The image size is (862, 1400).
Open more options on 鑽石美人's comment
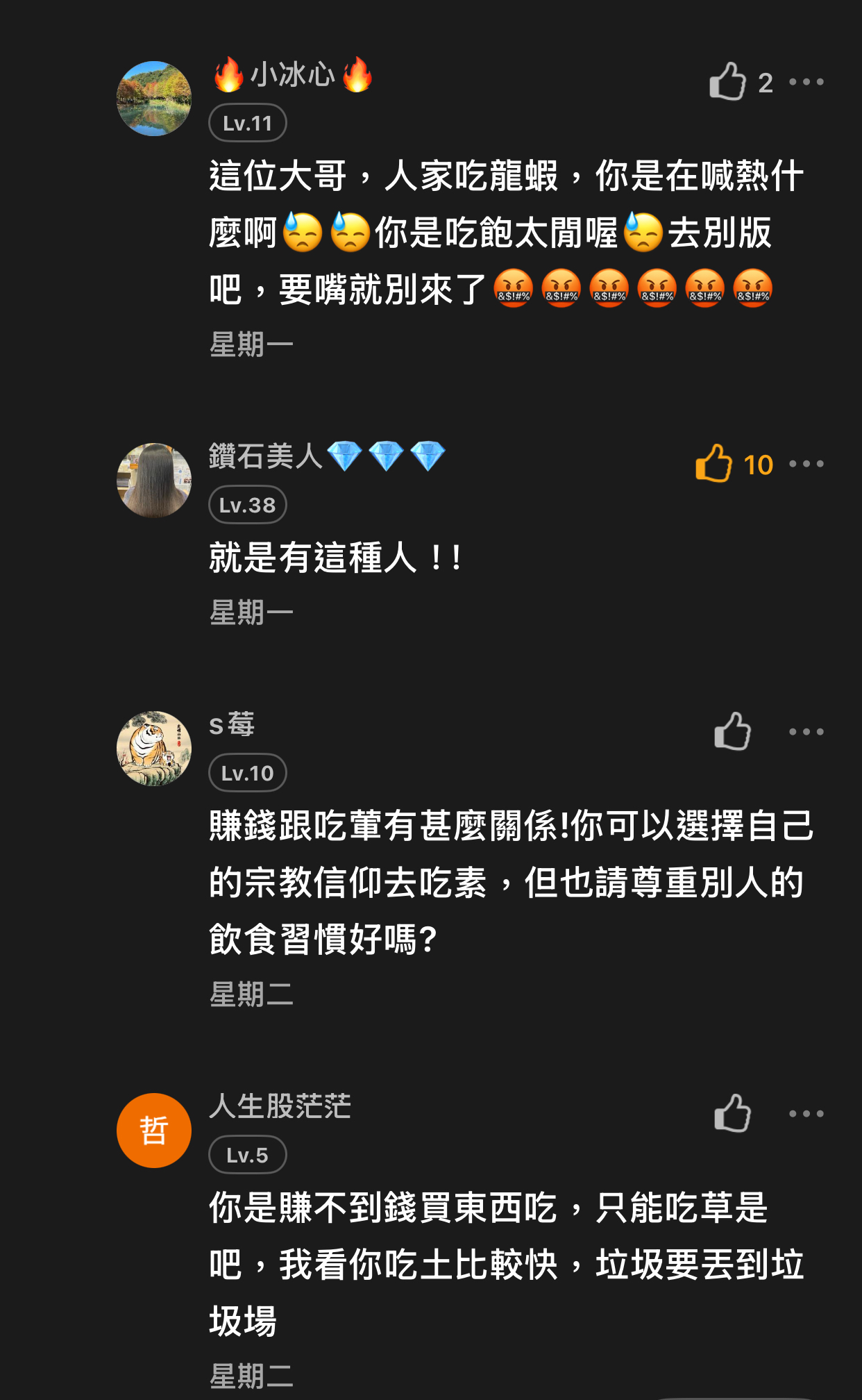pos(806,464)
